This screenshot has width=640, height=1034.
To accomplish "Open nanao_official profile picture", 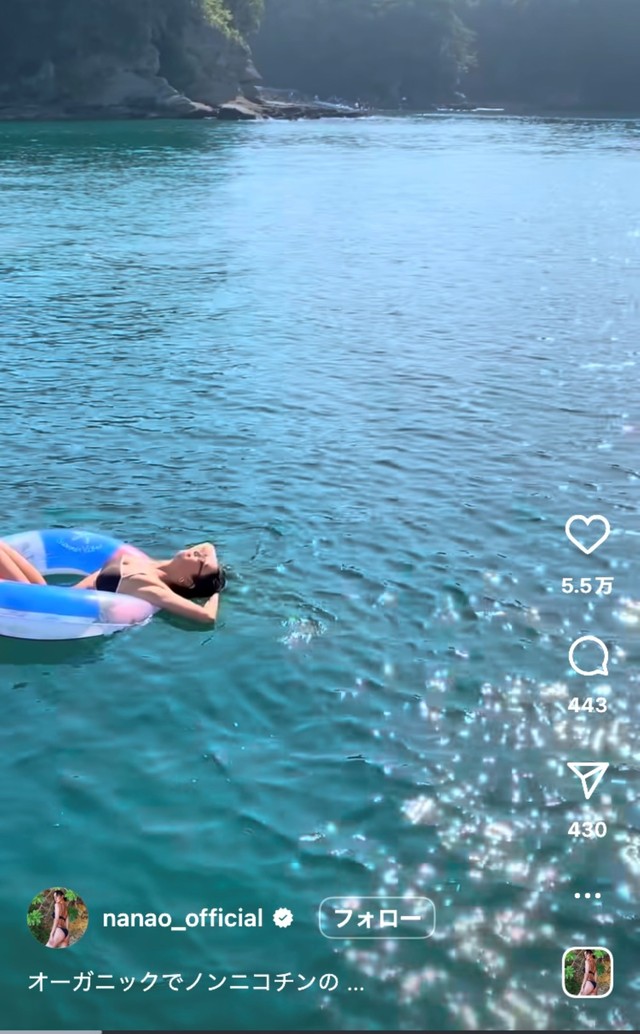I will (x=58, y=918).
